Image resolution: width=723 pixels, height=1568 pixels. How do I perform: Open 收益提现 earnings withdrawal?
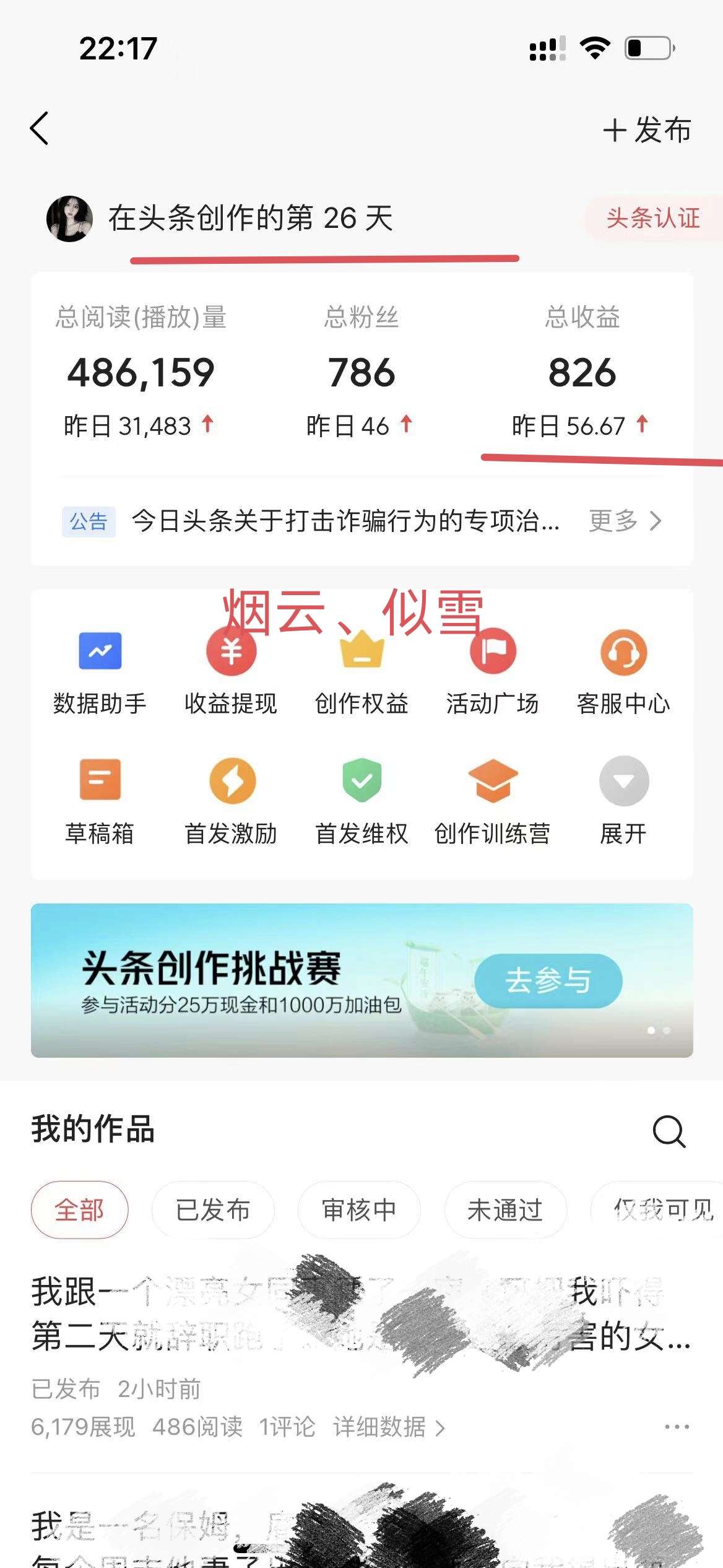[231, 672]
